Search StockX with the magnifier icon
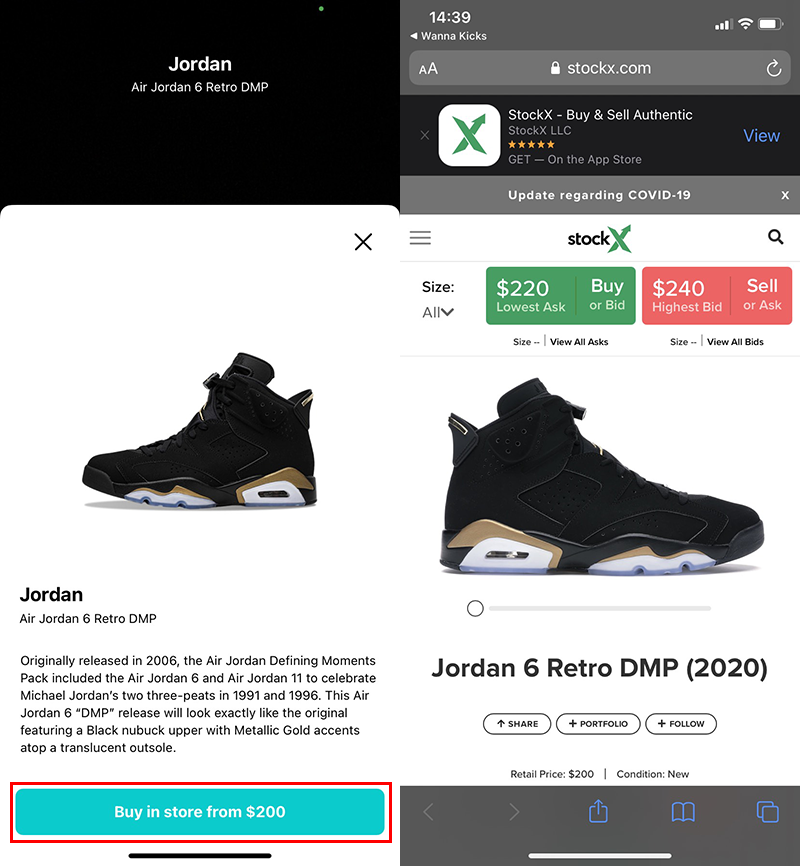The image size is (800, 866). click(775, 237)
